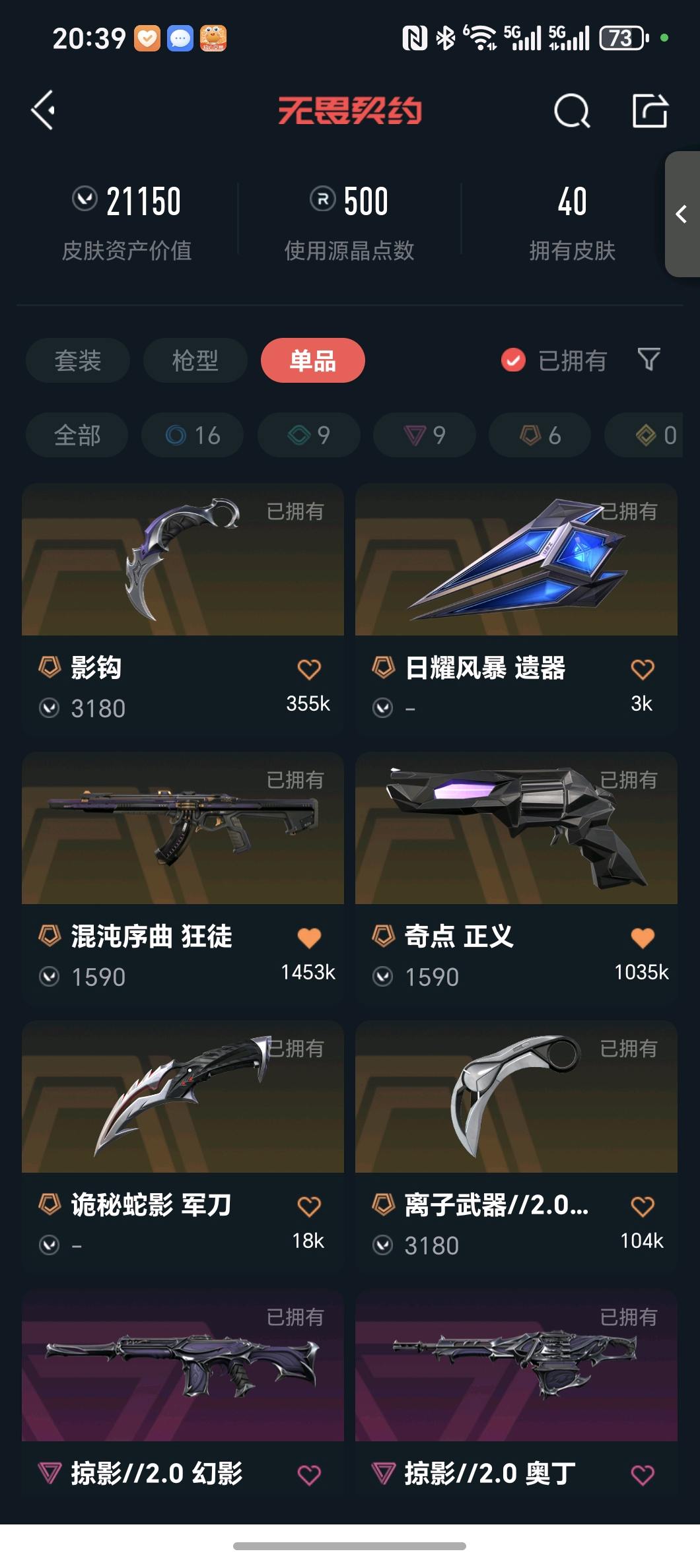Open the search icon in header
Screen dimensions: 700x1568
[x=571, y=110]
